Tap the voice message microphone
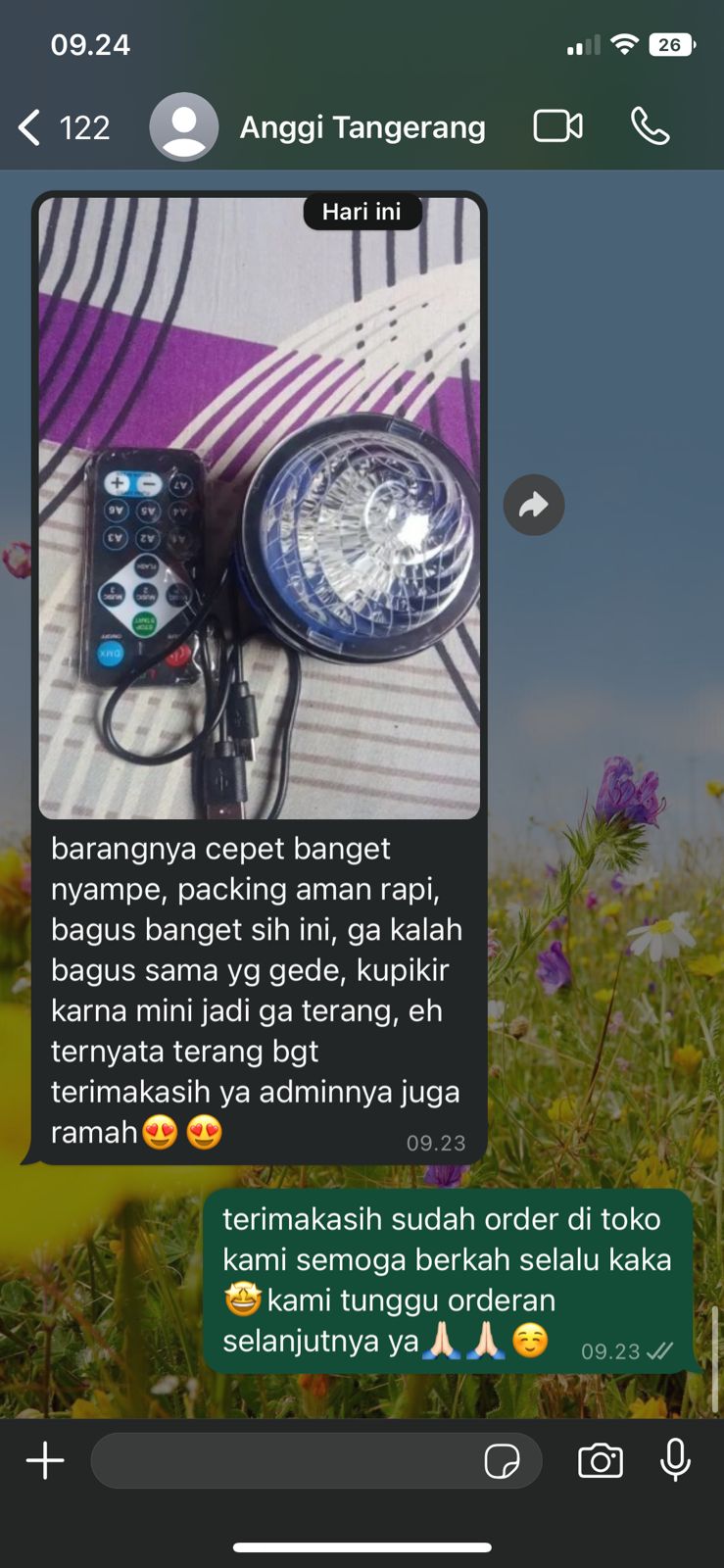This screenshot has height=1568, width=724. [x=675, y=1459]
